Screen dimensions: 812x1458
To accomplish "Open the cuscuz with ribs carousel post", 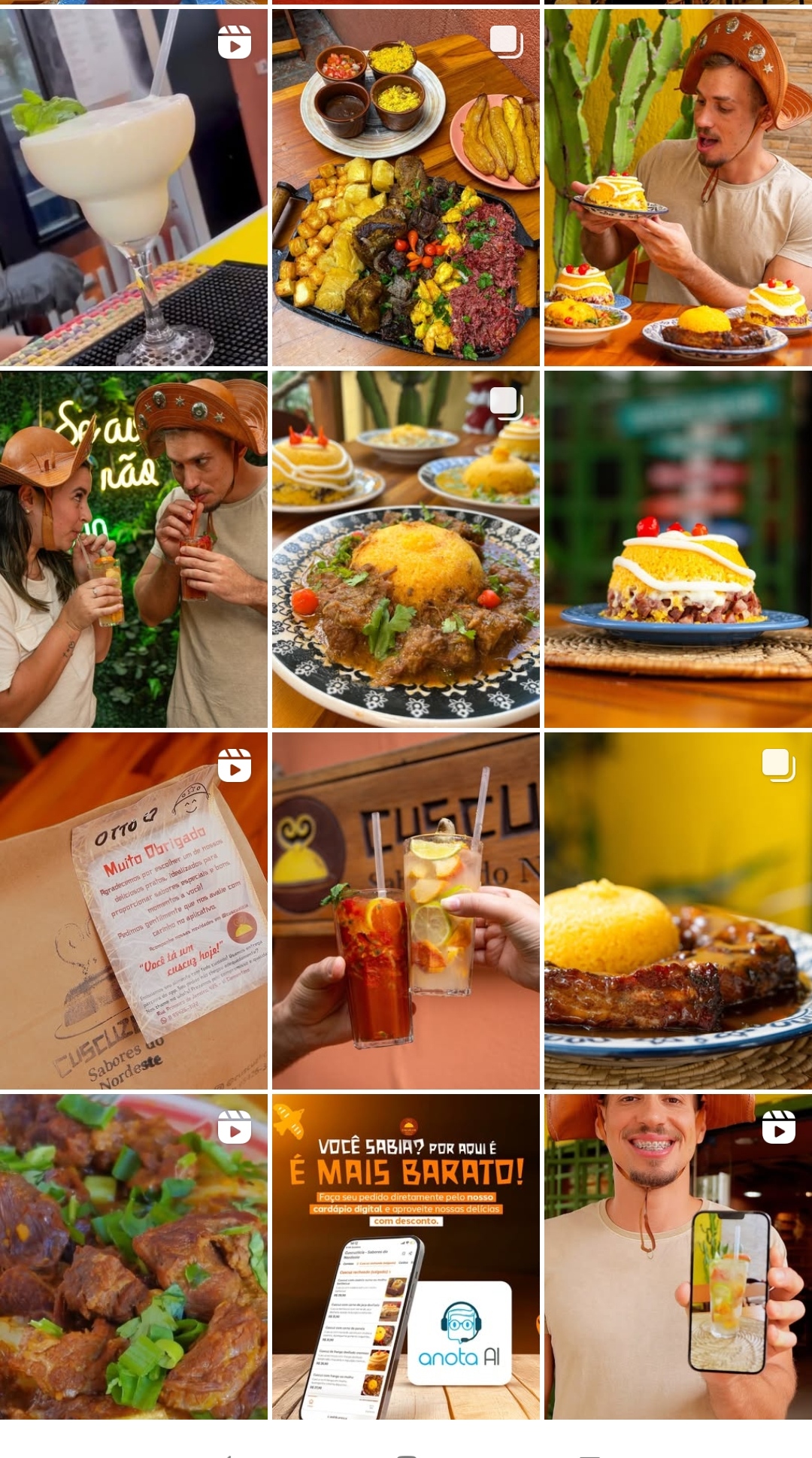I will (x=677, y=911).
